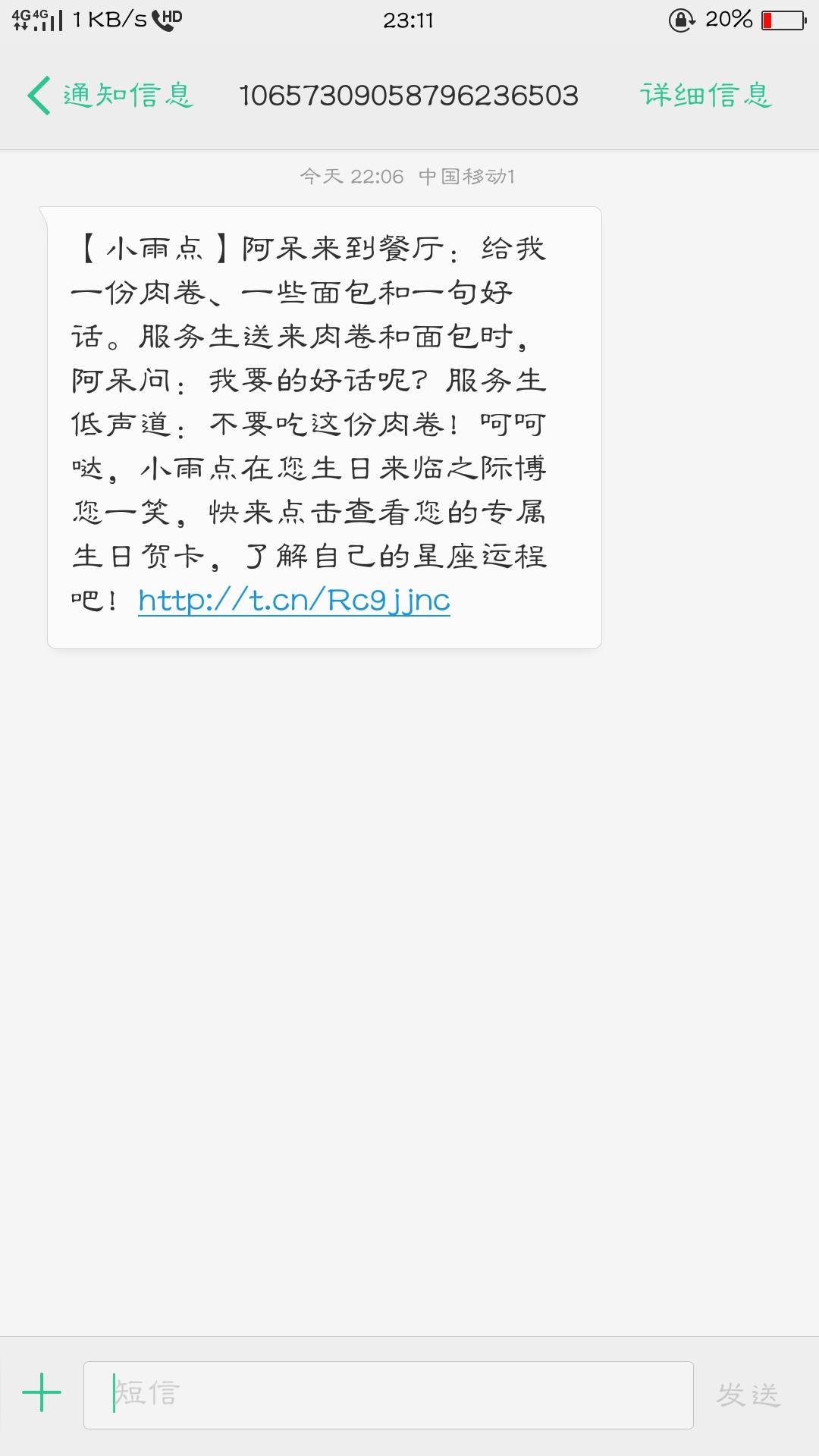Focus the 短信 text input field
Viewport: 819px width, 1456px height.
[388, 1395]
